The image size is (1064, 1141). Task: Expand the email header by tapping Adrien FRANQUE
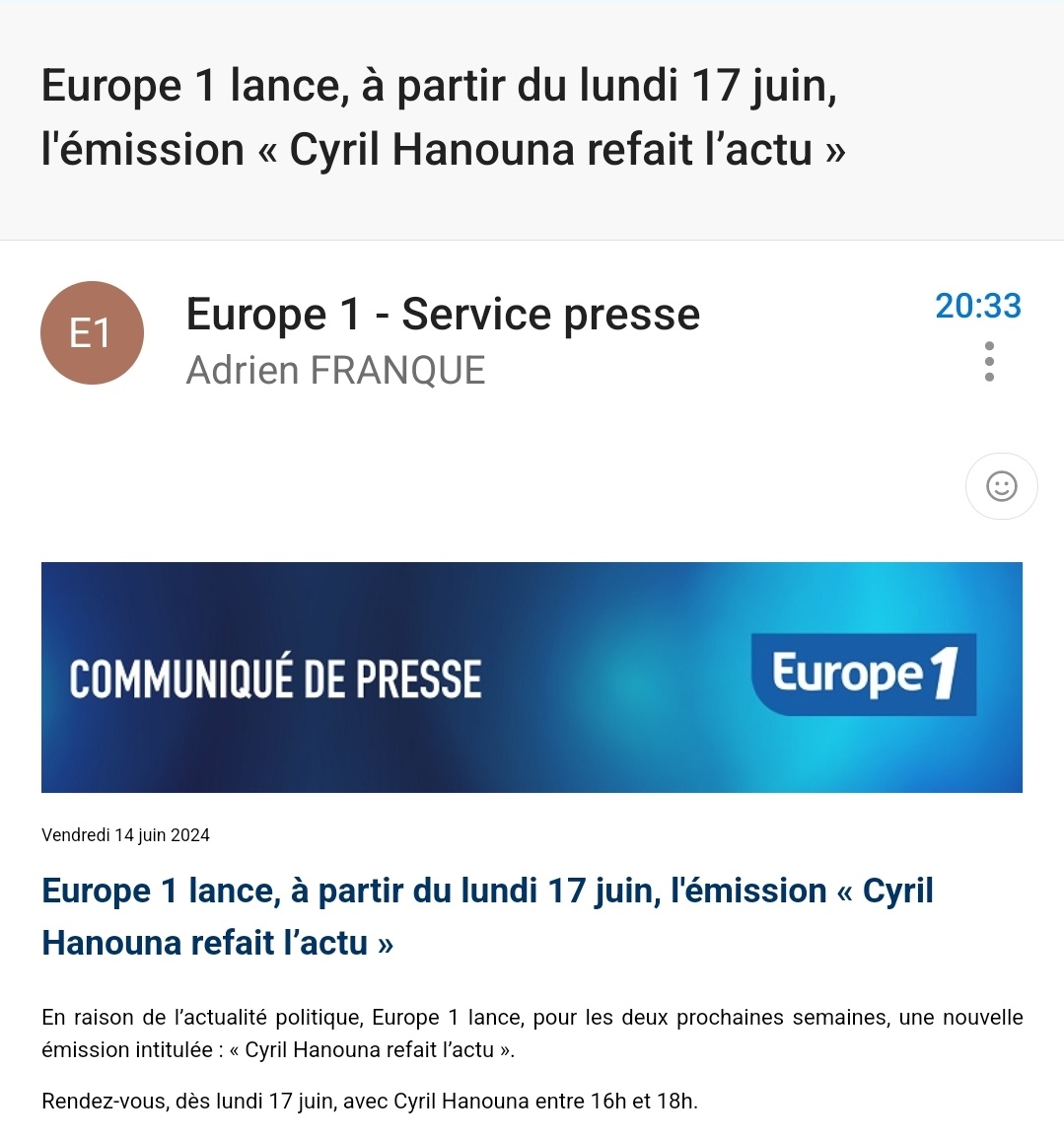(336, 371)
